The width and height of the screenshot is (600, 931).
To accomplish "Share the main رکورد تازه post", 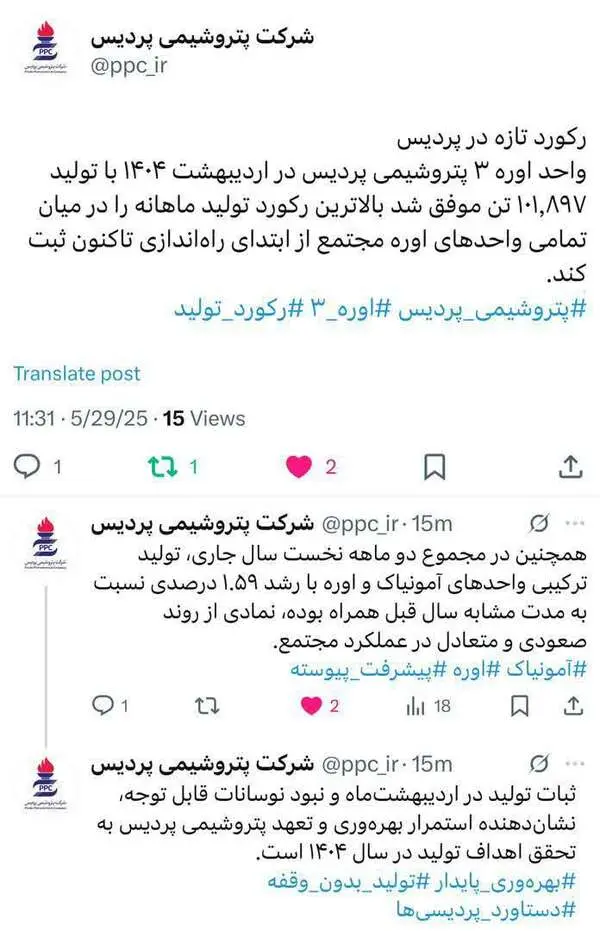I will pos(570,467).
